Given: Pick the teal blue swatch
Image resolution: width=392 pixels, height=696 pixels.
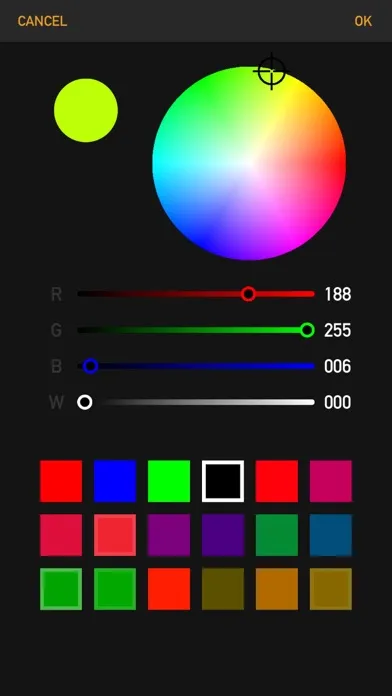Looking at the screenshot, I should [331, 535].
